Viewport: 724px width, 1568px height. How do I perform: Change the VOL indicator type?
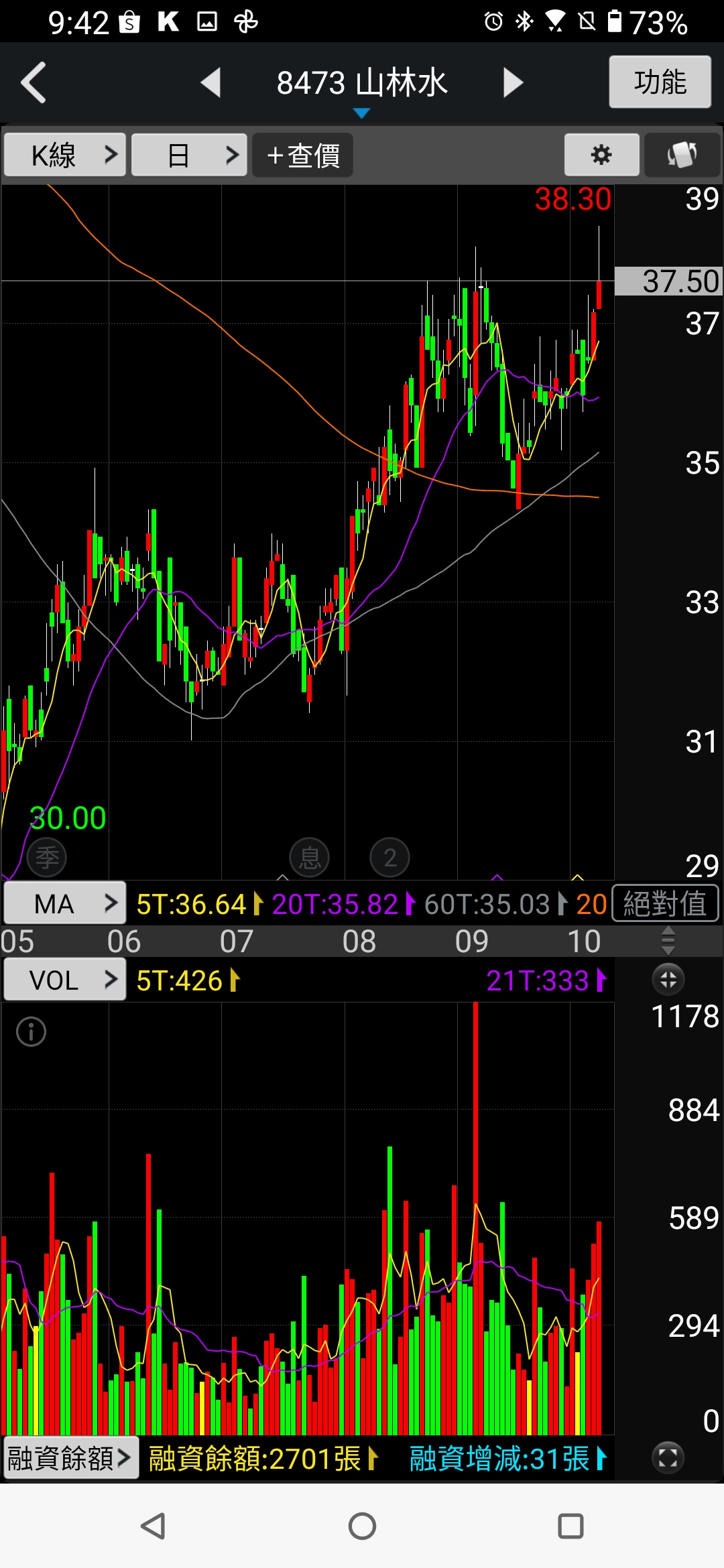[x=65, y=980]
